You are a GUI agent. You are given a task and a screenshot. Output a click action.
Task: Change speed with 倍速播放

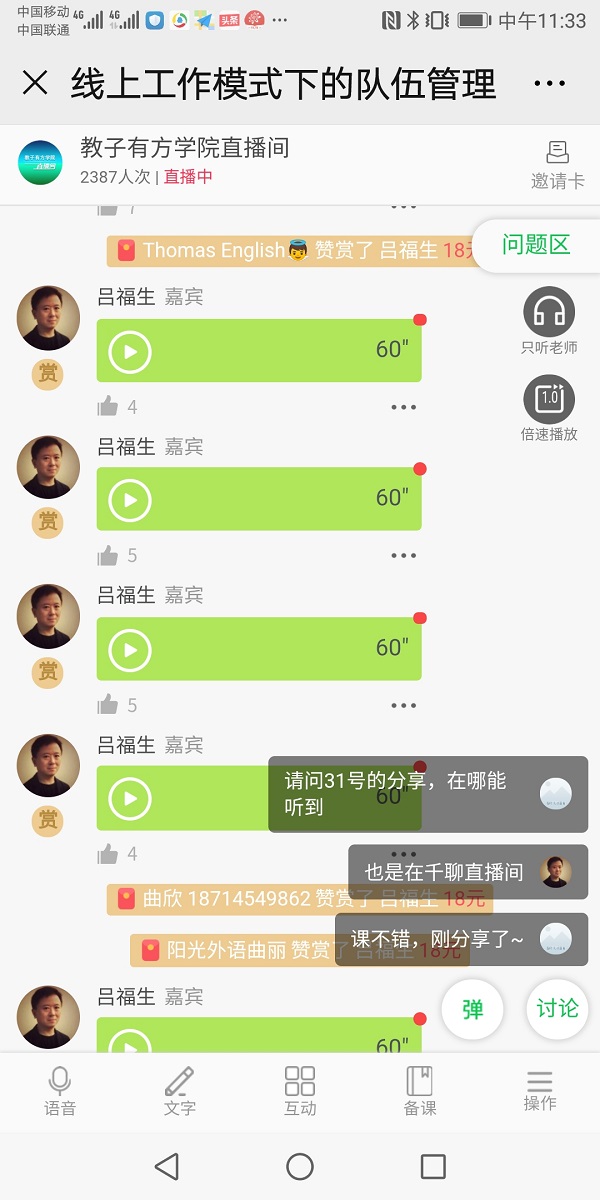tap(549, 408)
